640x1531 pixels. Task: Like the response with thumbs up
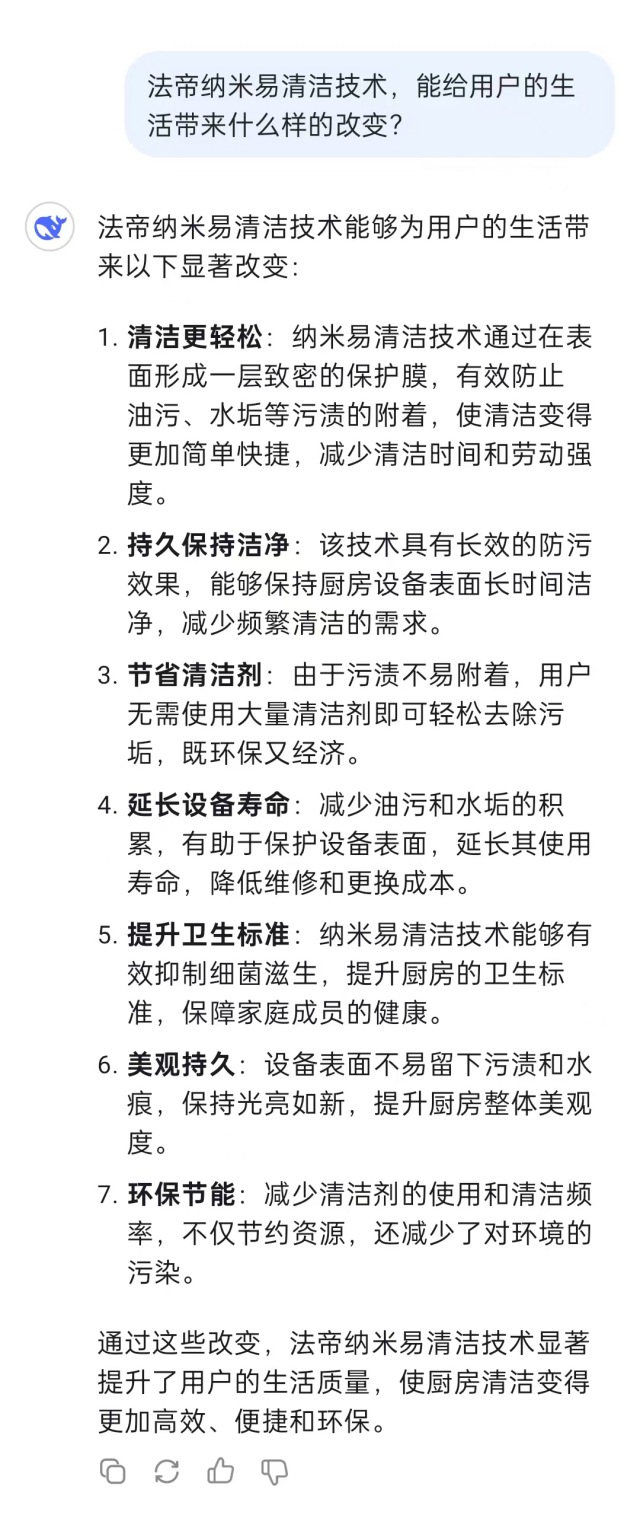(220, 1471)
